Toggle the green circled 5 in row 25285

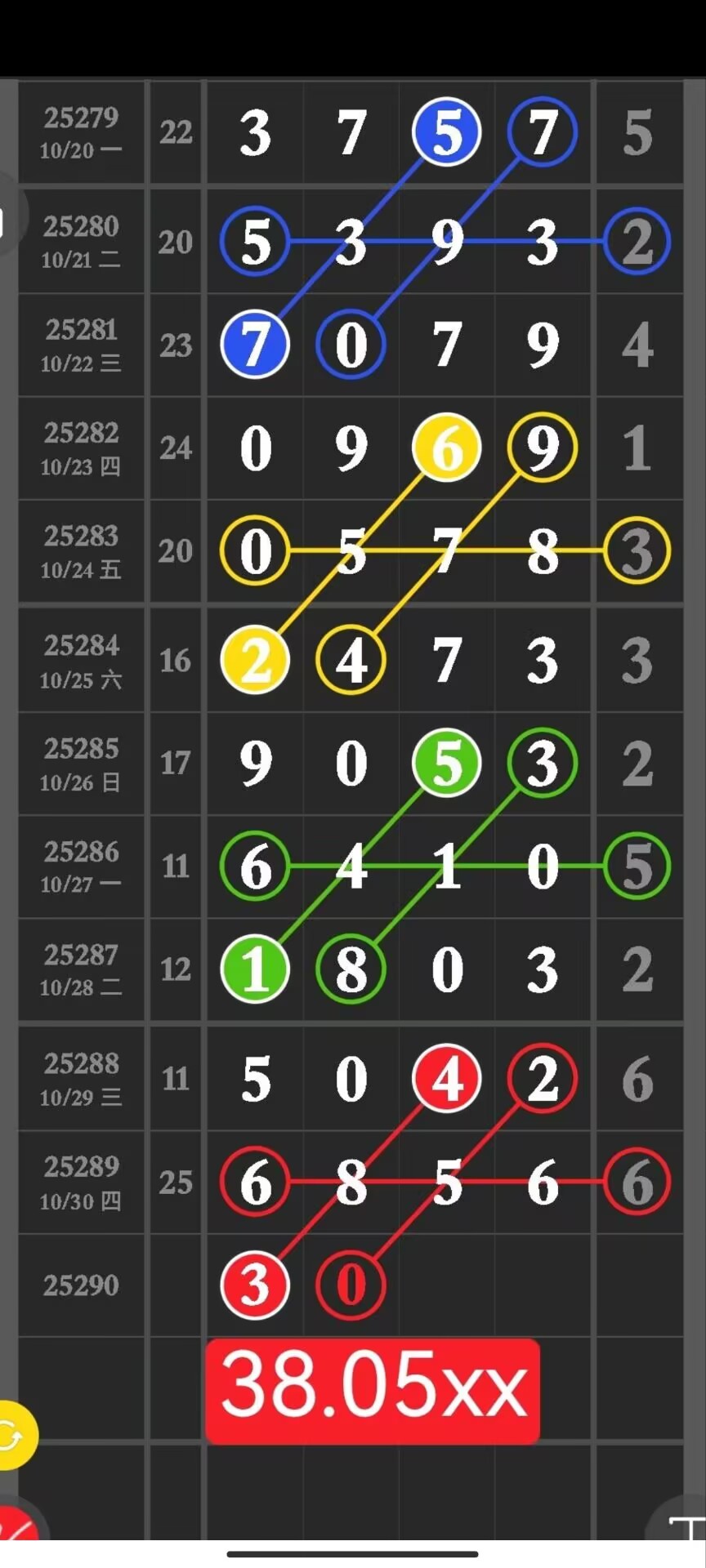pos(445,762)
